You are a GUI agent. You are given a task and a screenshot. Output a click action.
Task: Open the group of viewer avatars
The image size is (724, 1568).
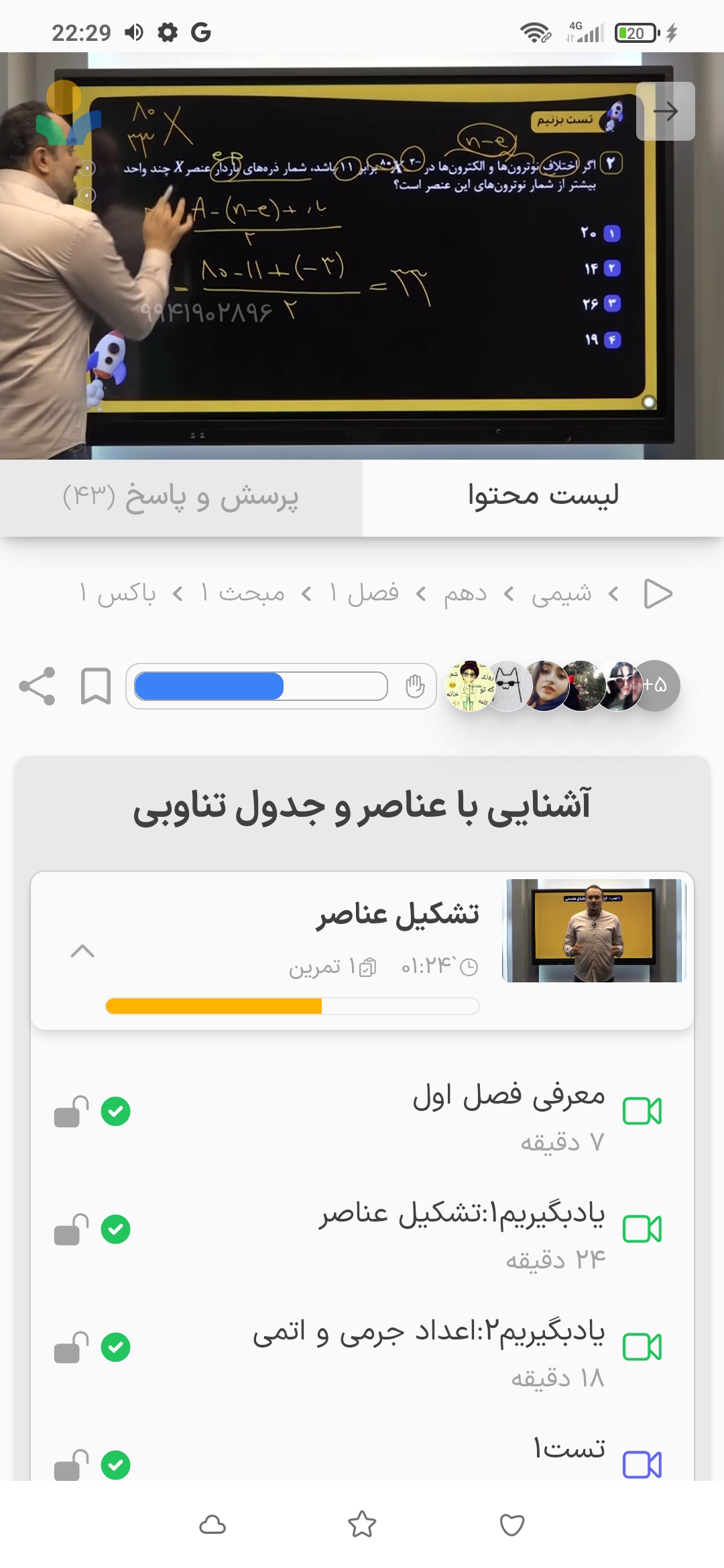tap(562, 685)
